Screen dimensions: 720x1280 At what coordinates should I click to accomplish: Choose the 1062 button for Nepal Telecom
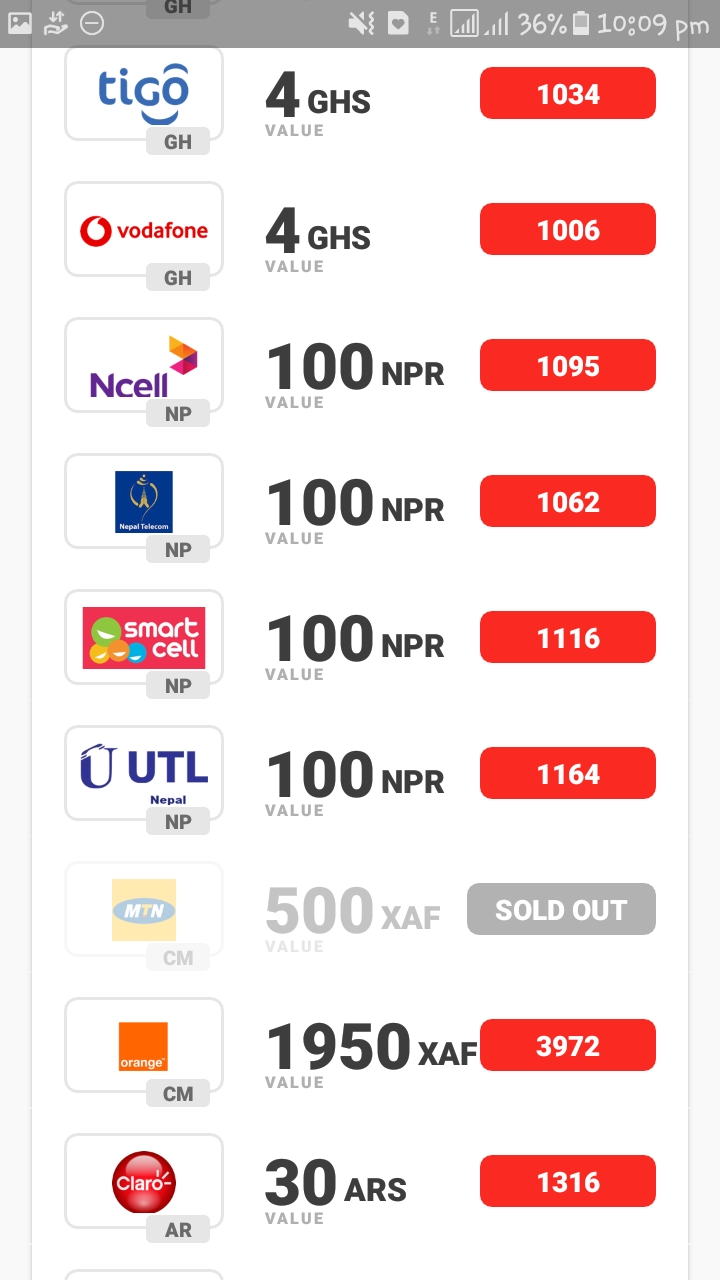coord(568,502)
